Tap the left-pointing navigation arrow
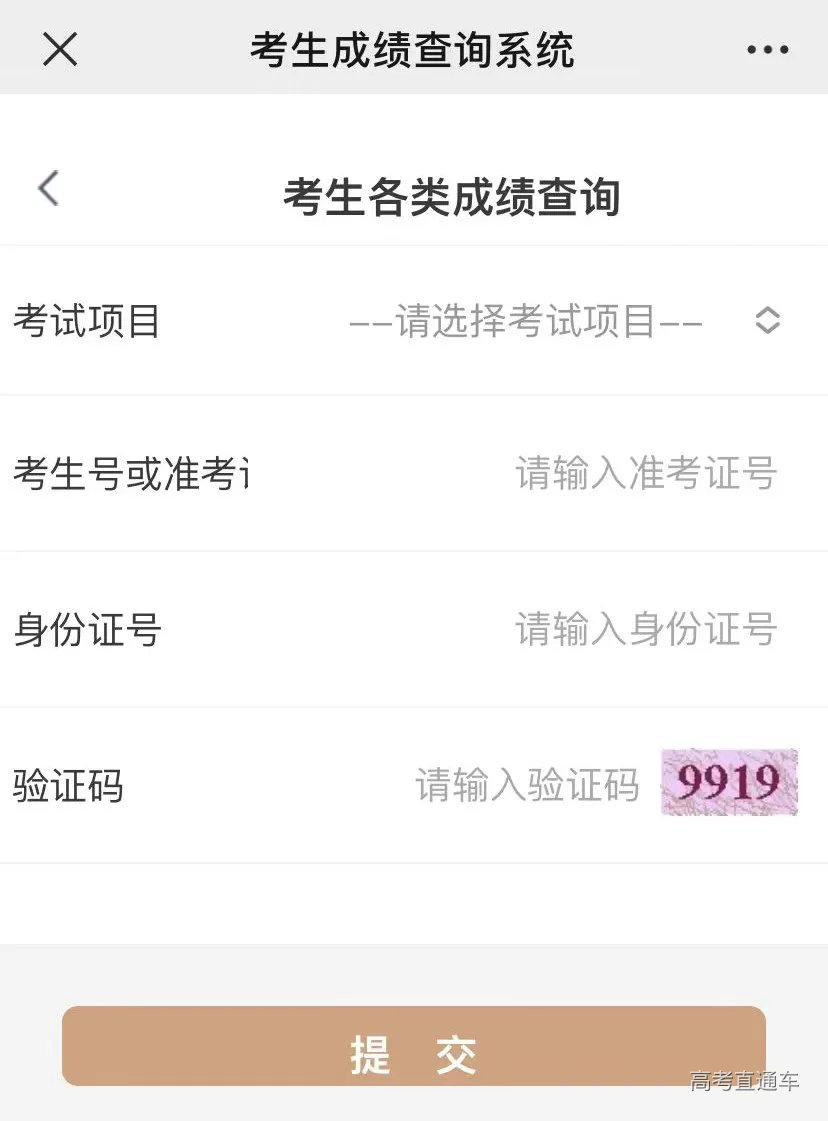This screenshot has width=828, height=1121. click(x=46, y=188)
